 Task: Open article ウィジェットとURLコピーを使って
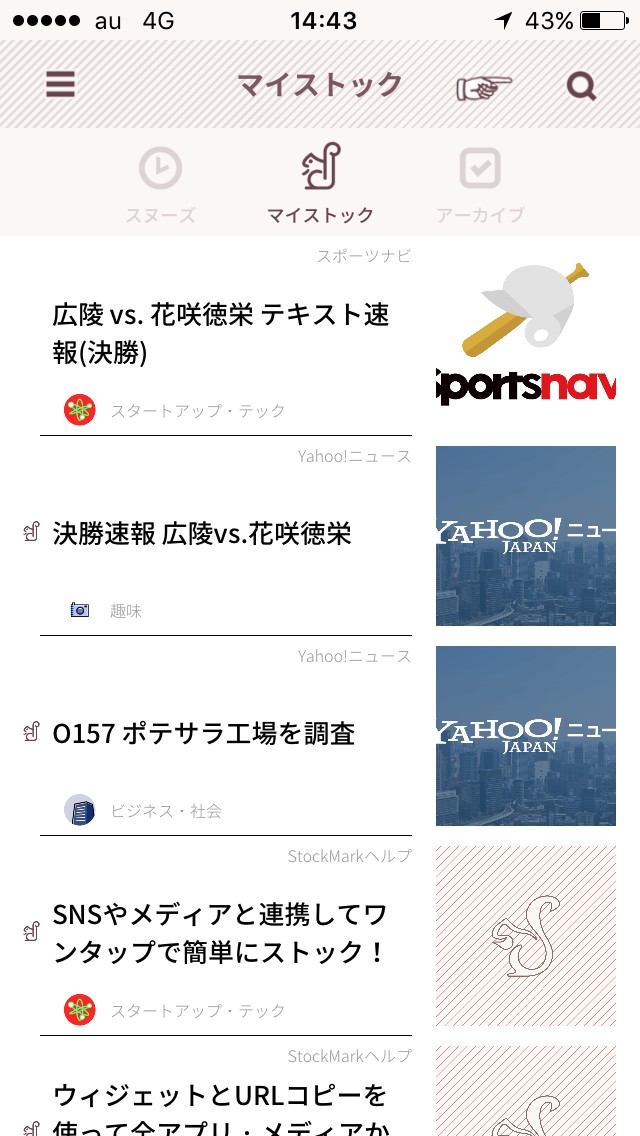[x=220, y=1105]
